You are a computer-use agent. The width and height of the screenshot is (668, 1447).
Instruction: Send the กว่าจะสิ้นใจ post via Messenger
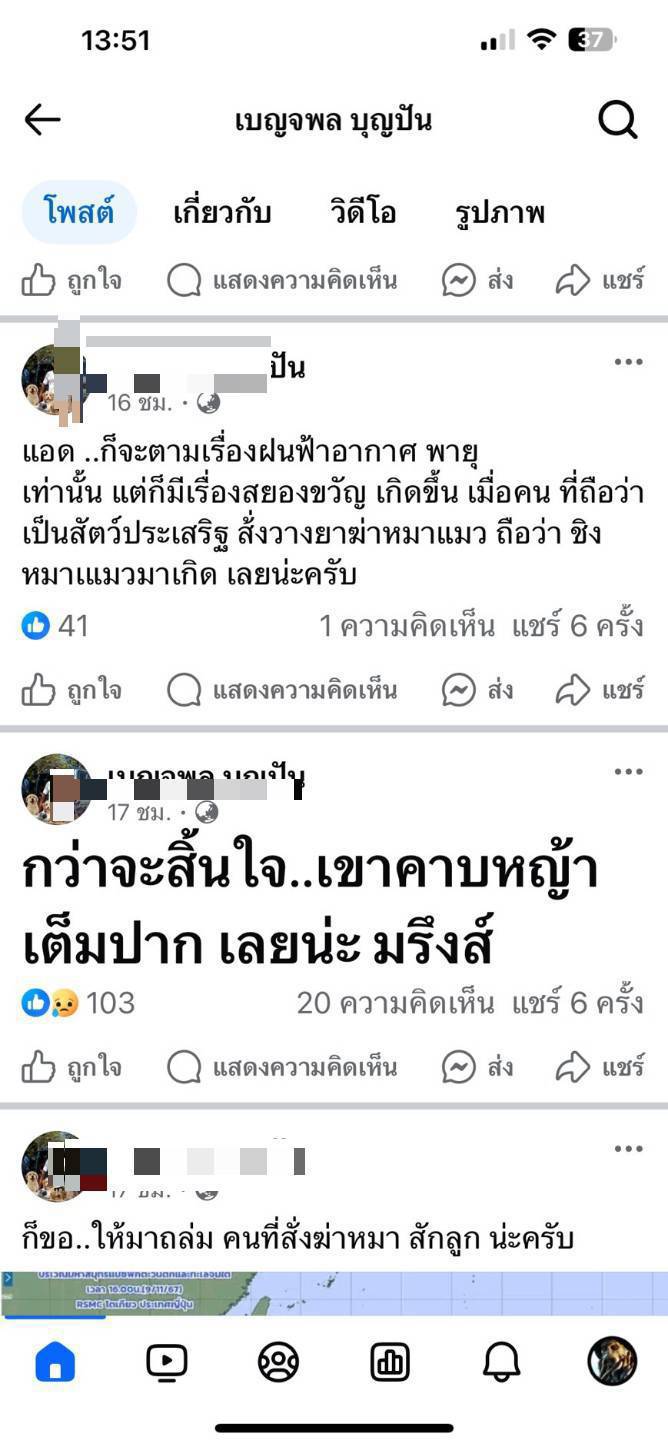point(478,1067)
